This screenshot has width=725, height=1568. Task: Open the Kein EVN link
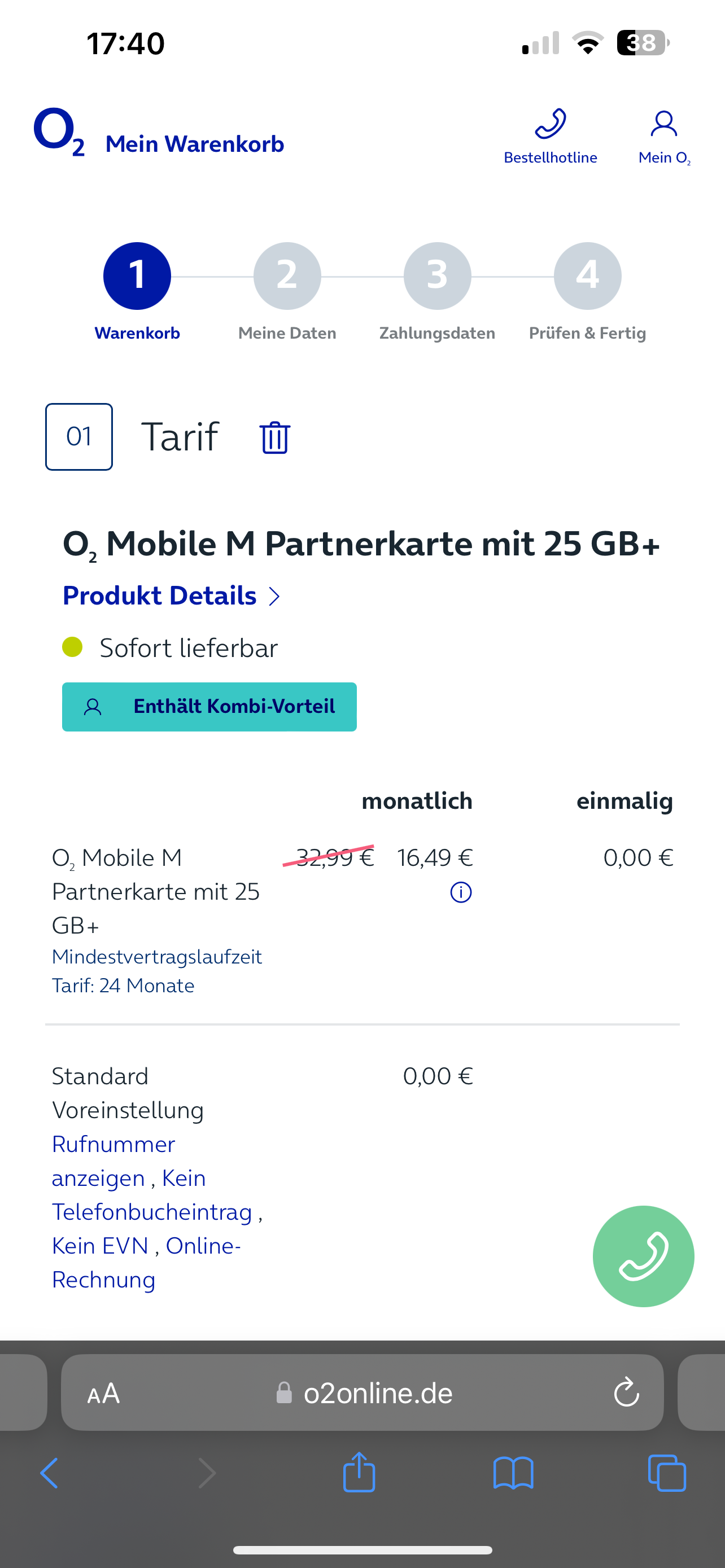[x=101, y=1246]
